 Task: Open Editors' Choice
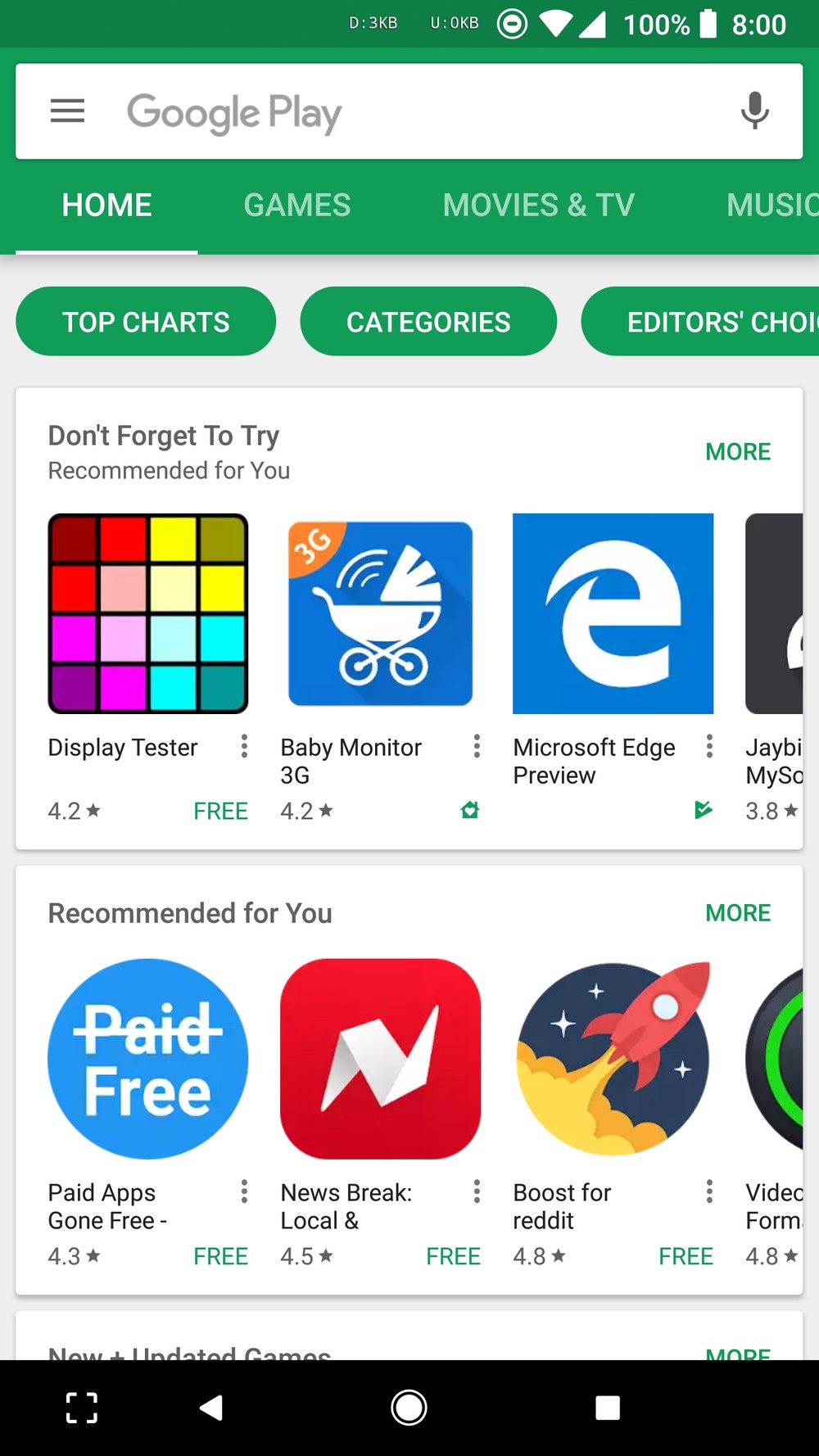click(713, 322)
